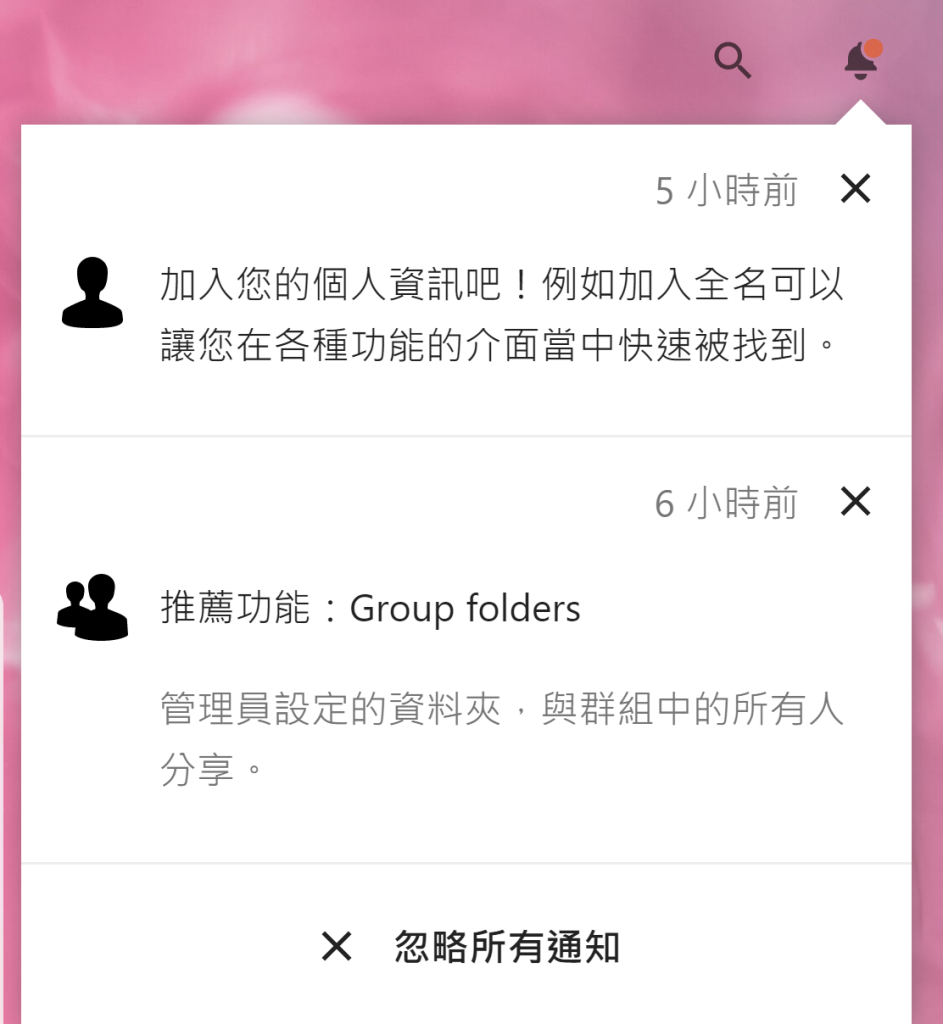Open the search magnifier icon
The height and width of the screenshot is (1024, 943).
click(733, 62)
